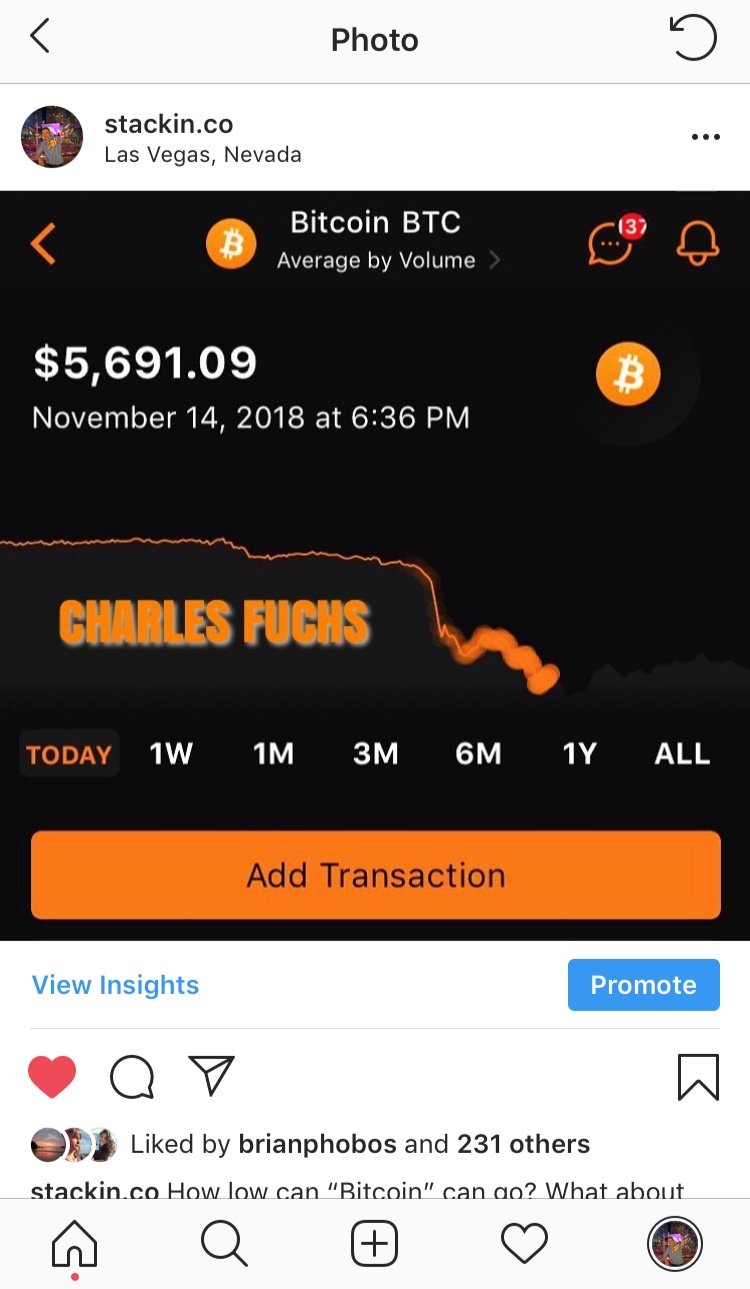
Task: Open the Activity heart tab
Action: point(524,1245)
